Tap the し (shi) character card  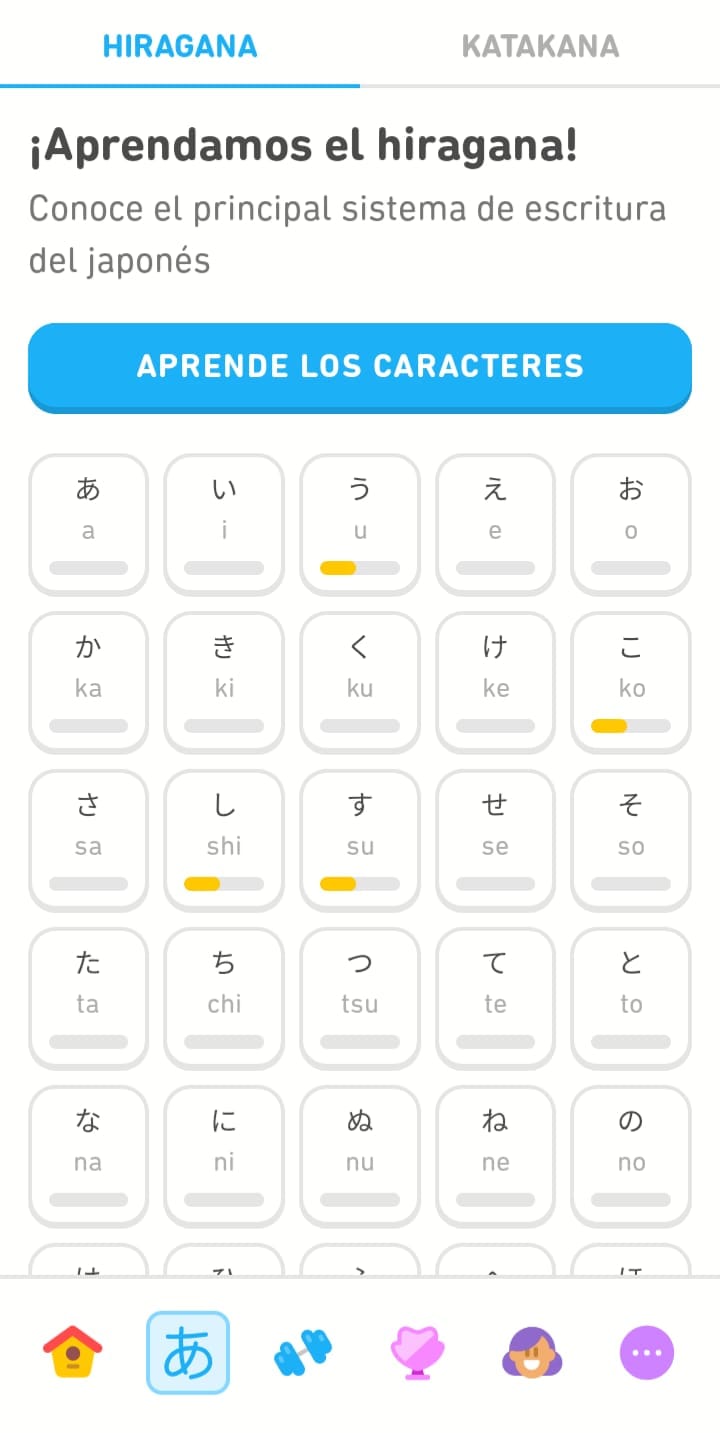click(224, 840)
